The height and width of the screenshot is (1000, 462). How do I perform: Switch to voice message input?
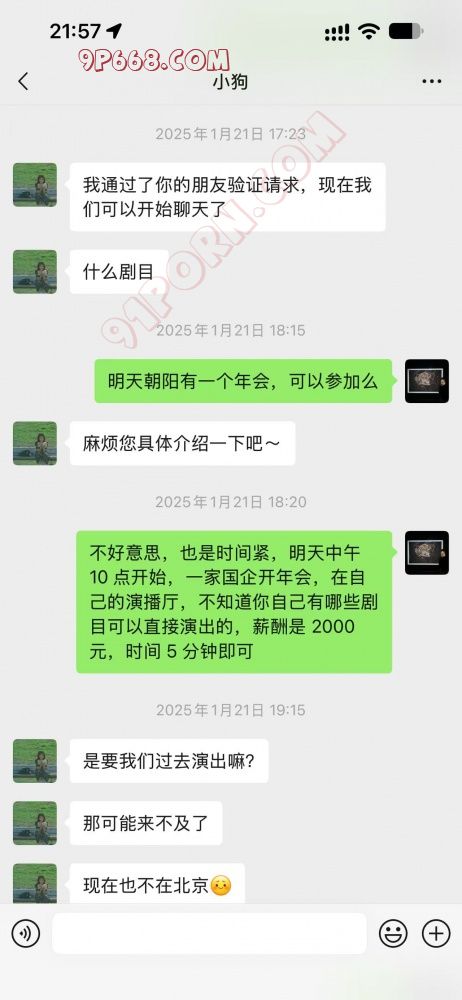click(26, 934)
